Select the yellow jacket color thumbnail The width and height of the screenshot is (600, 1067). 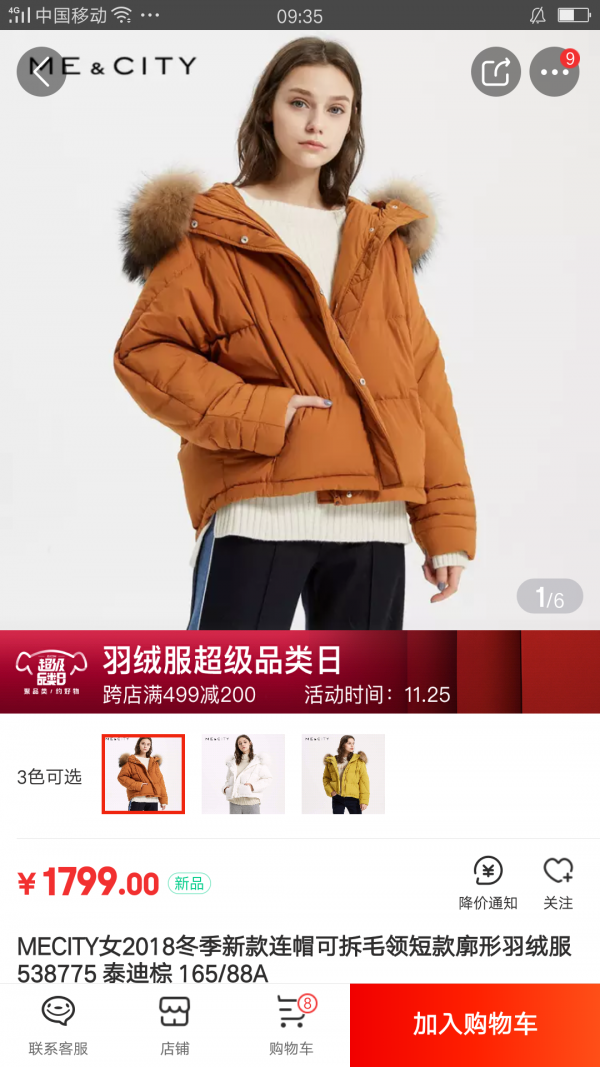(343, 774)
